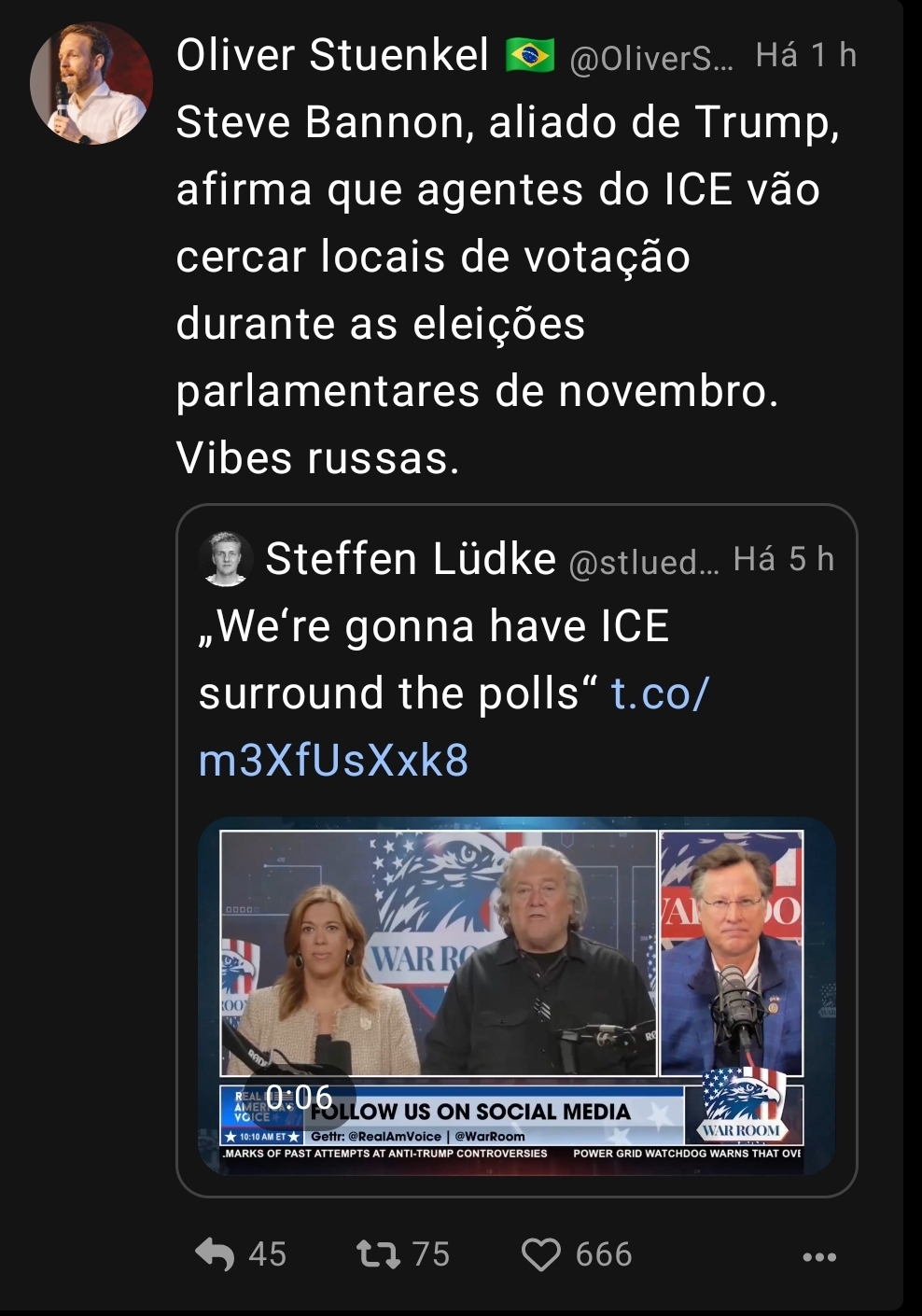922x1316 pixels.
Task: Reply to Oliver Stuenkel's post
Action: (215, 1254)
